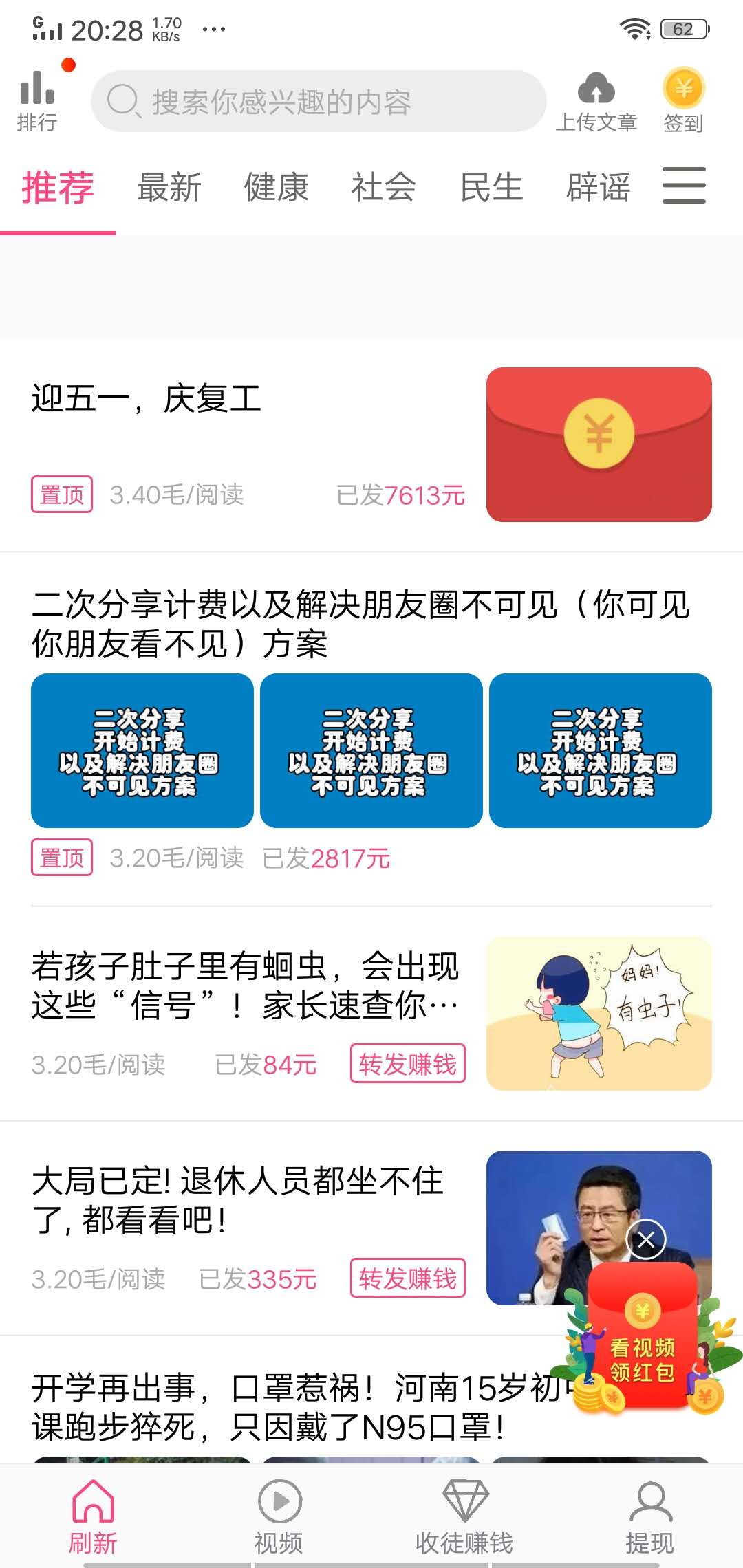743x1568 pixels.
Task: Tap the 置顶 badge on 迎五一 article
Action: (x=61, y=494)
